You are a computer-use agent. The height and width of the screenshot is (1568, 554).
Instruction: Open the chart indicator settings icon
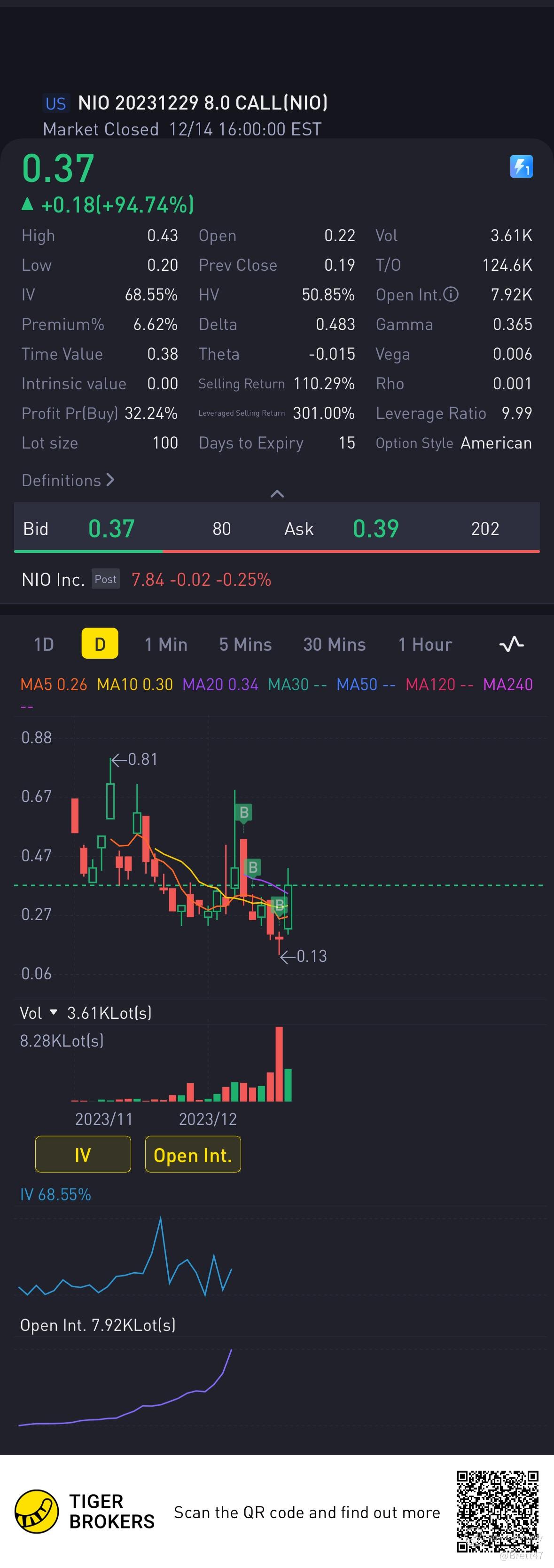tap(511, 644)
